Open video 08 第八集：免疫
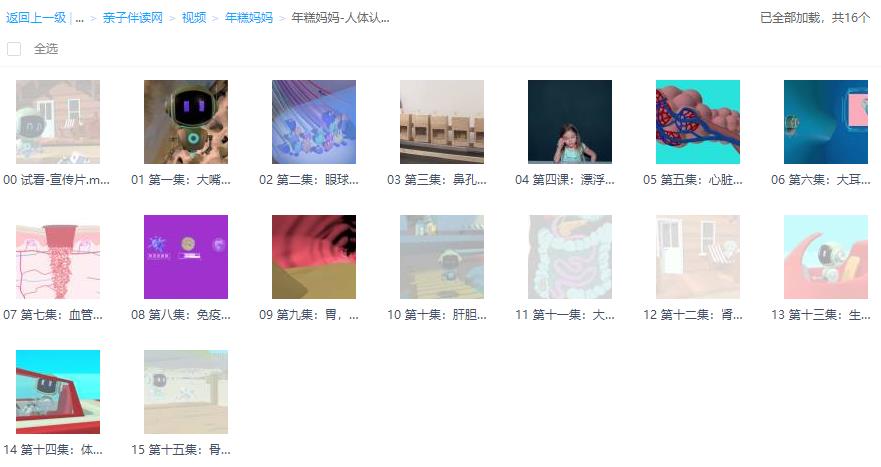 (186, 257)
